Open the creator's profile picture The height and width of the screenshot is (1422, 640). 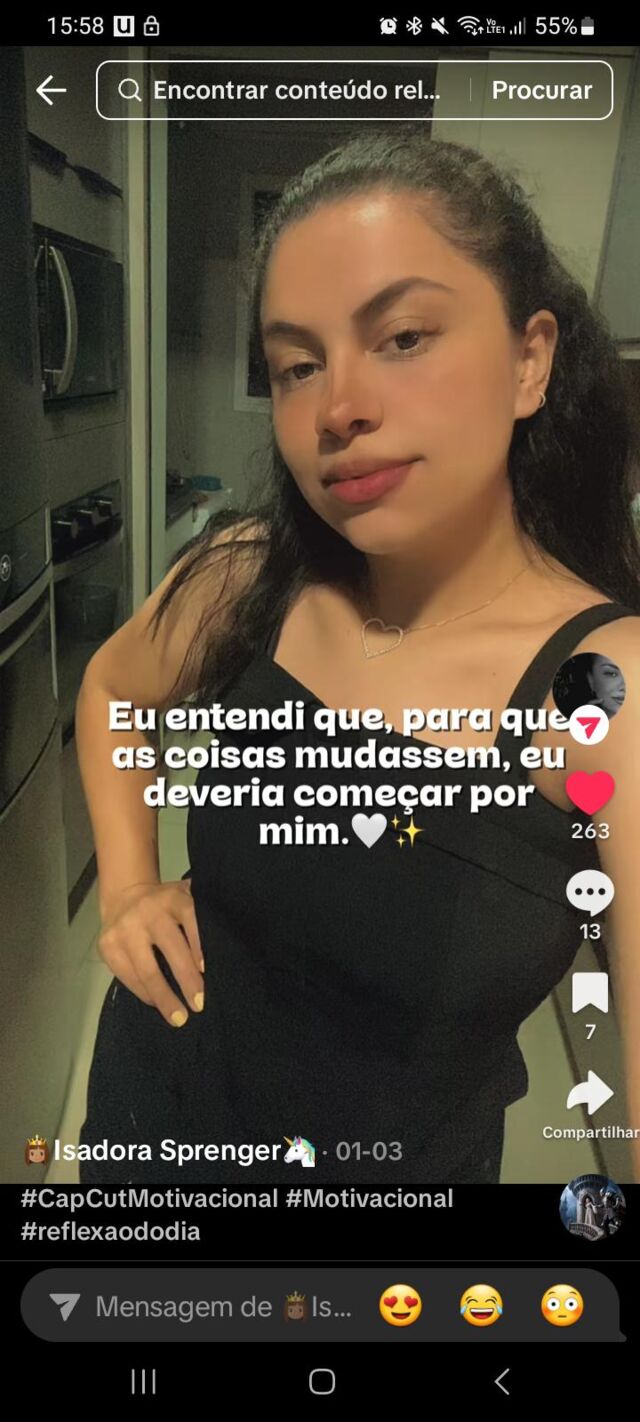tap(588, 686)
